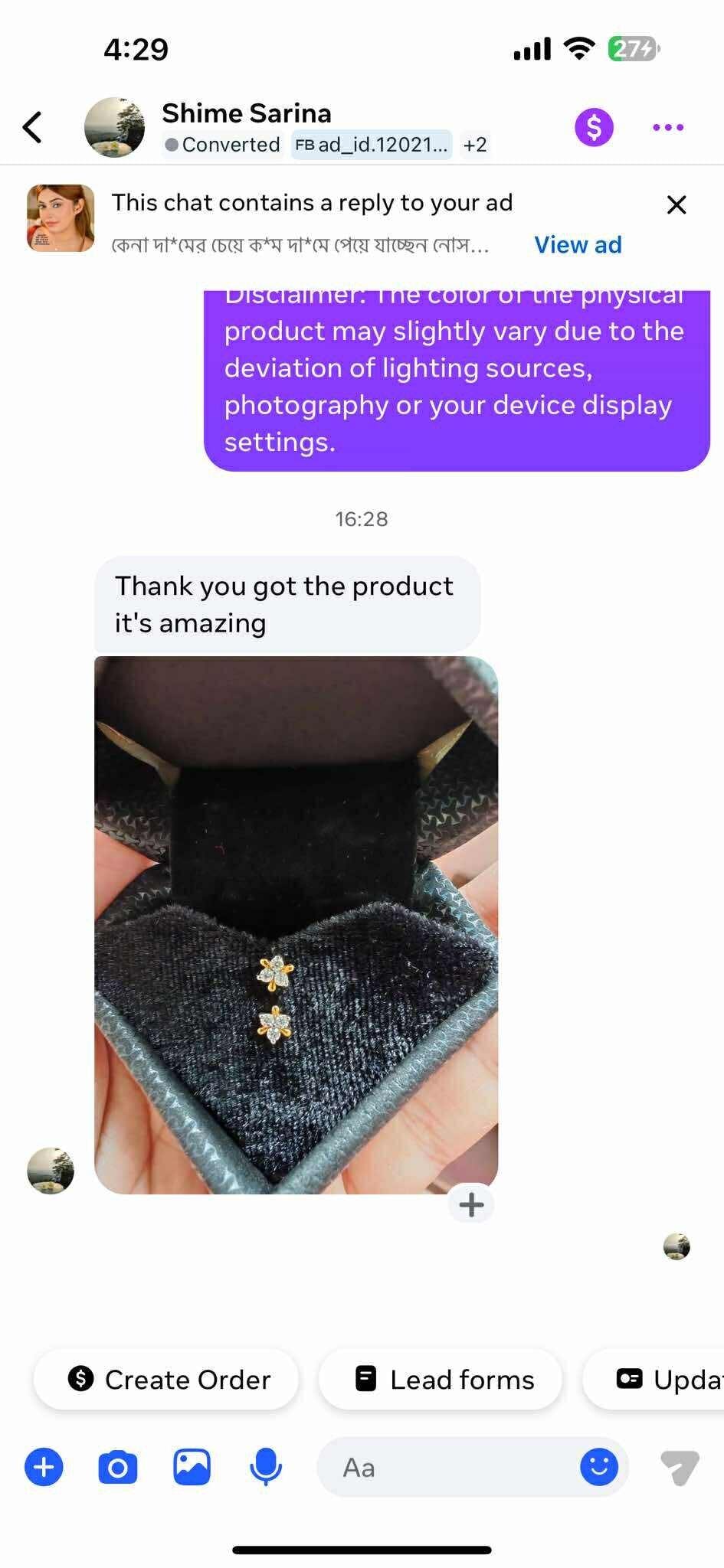Viewport: 724px width, 1568px height.
Task: Launch the camera to take a photo
Action: pyautogui.click(x=118, y=1467)
